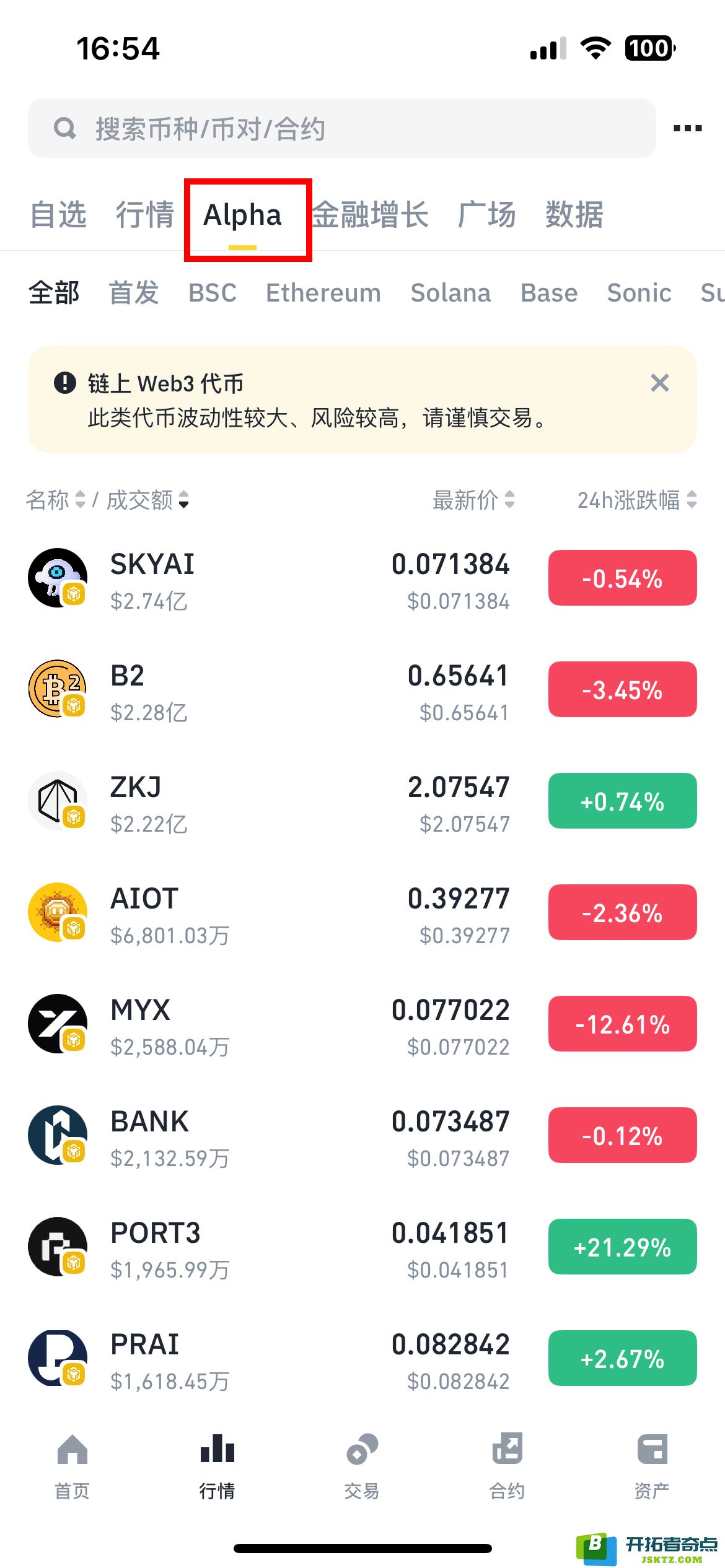
Task: Open the three-dot overflow menu
Action: (x=687, y=128)
